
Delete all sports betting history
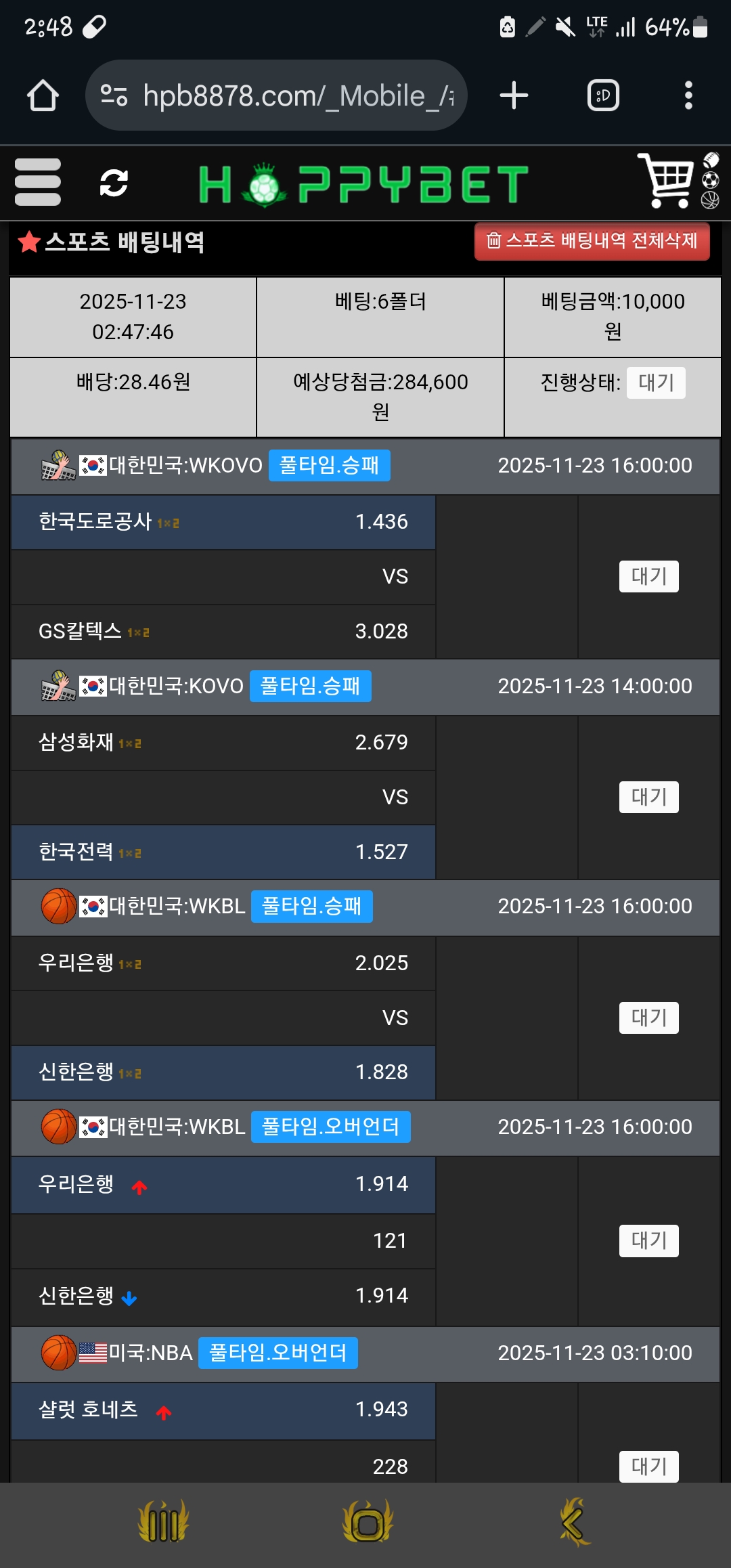(592, 241)
